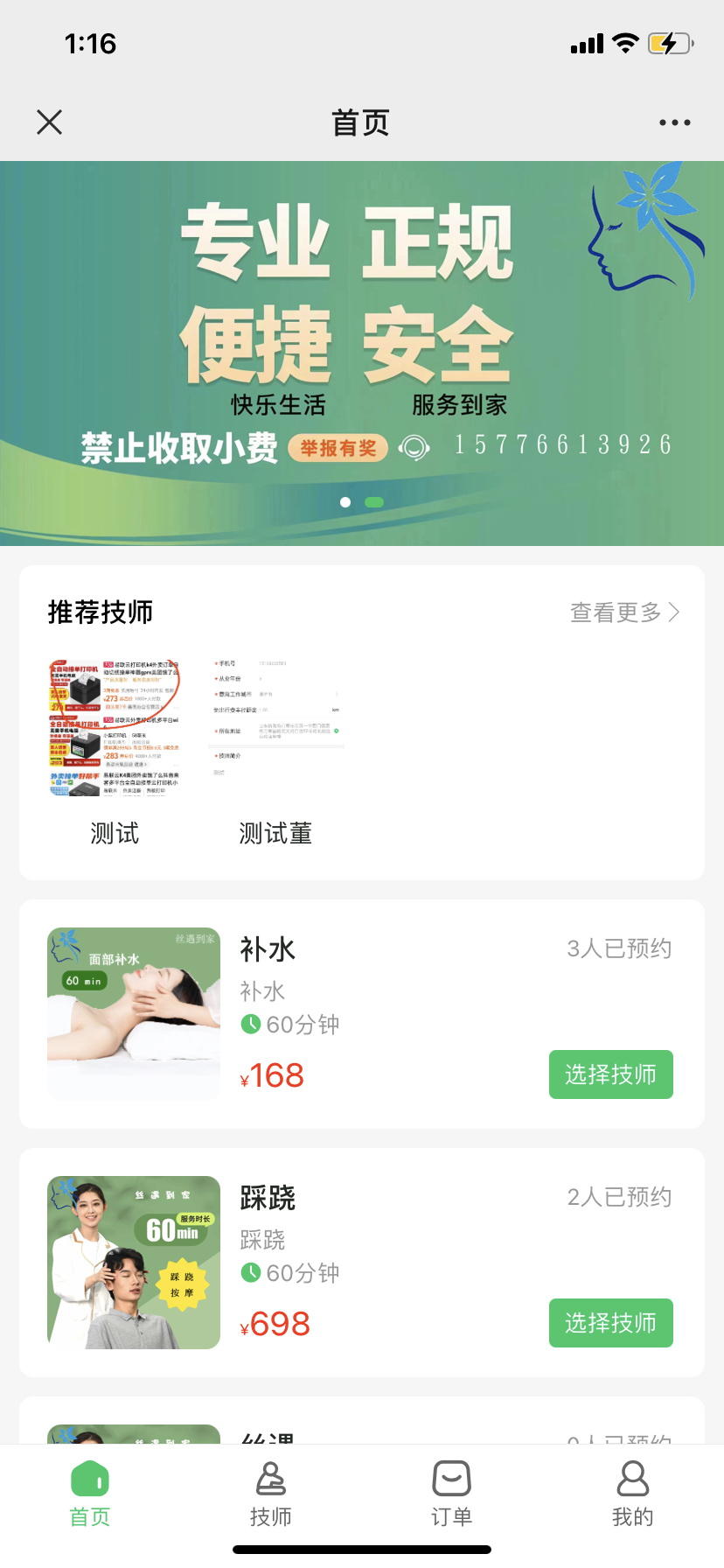Open the three-dot overflow menu
Image resolution: width=724 pixels, height=1568 pixels.
[x=674, y=122]
